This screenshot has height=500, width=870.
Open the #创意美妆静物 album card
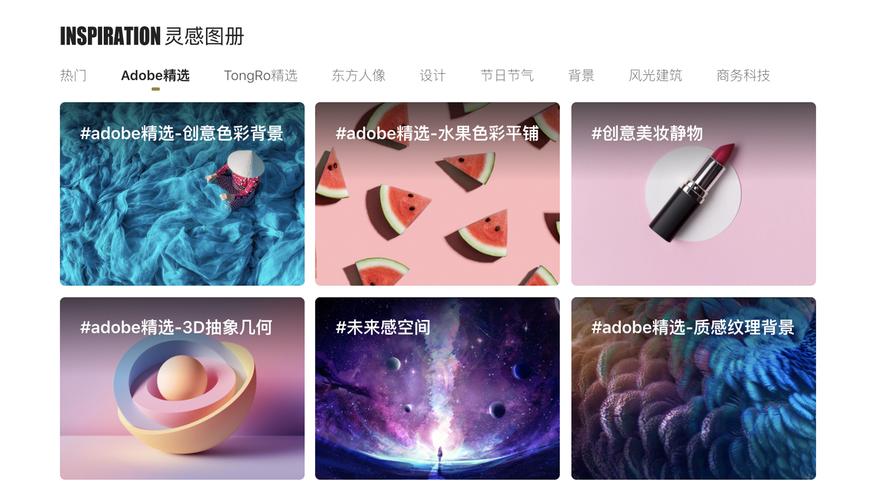pos(693,194)
